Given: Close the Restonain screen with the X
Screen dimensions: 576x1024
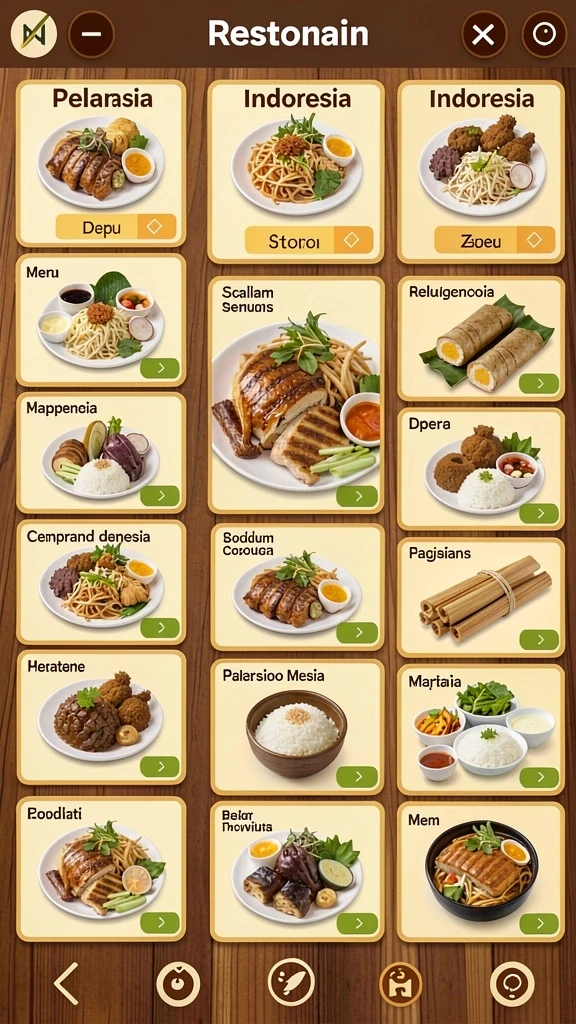Looking at the screenshot, I should (484, 34).
